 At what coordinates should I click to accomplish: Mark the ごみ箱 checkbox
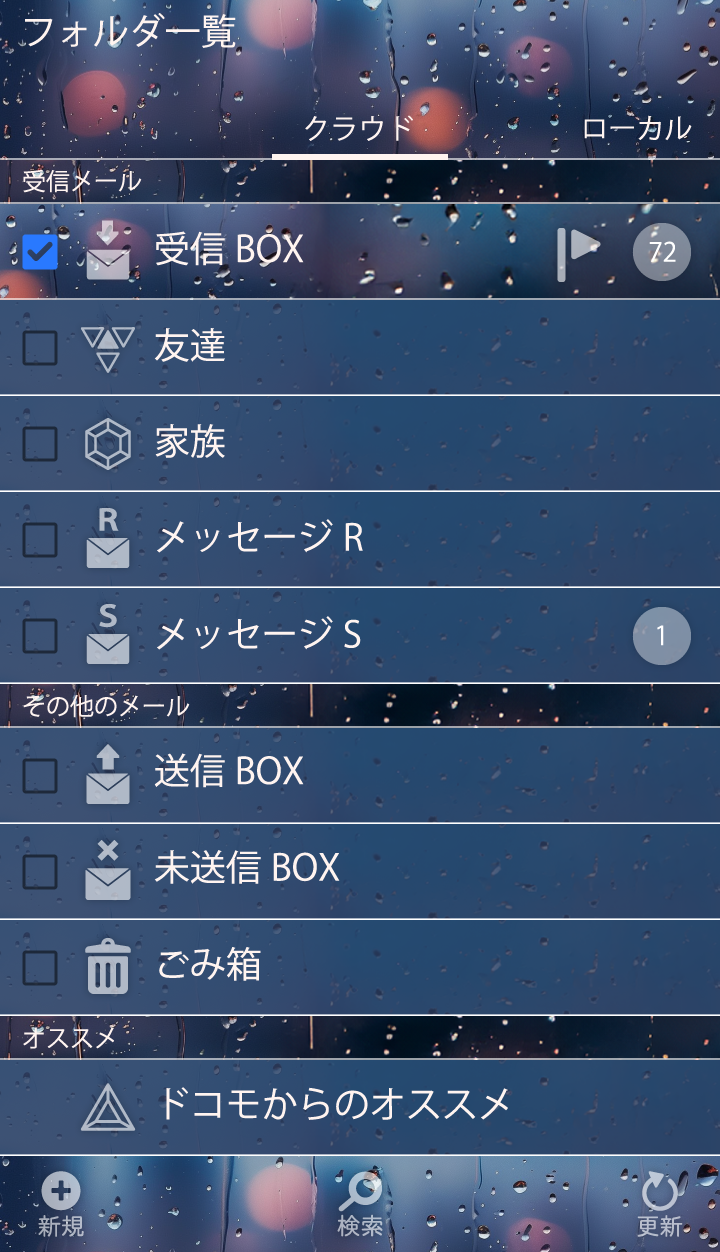pos(40,967)
